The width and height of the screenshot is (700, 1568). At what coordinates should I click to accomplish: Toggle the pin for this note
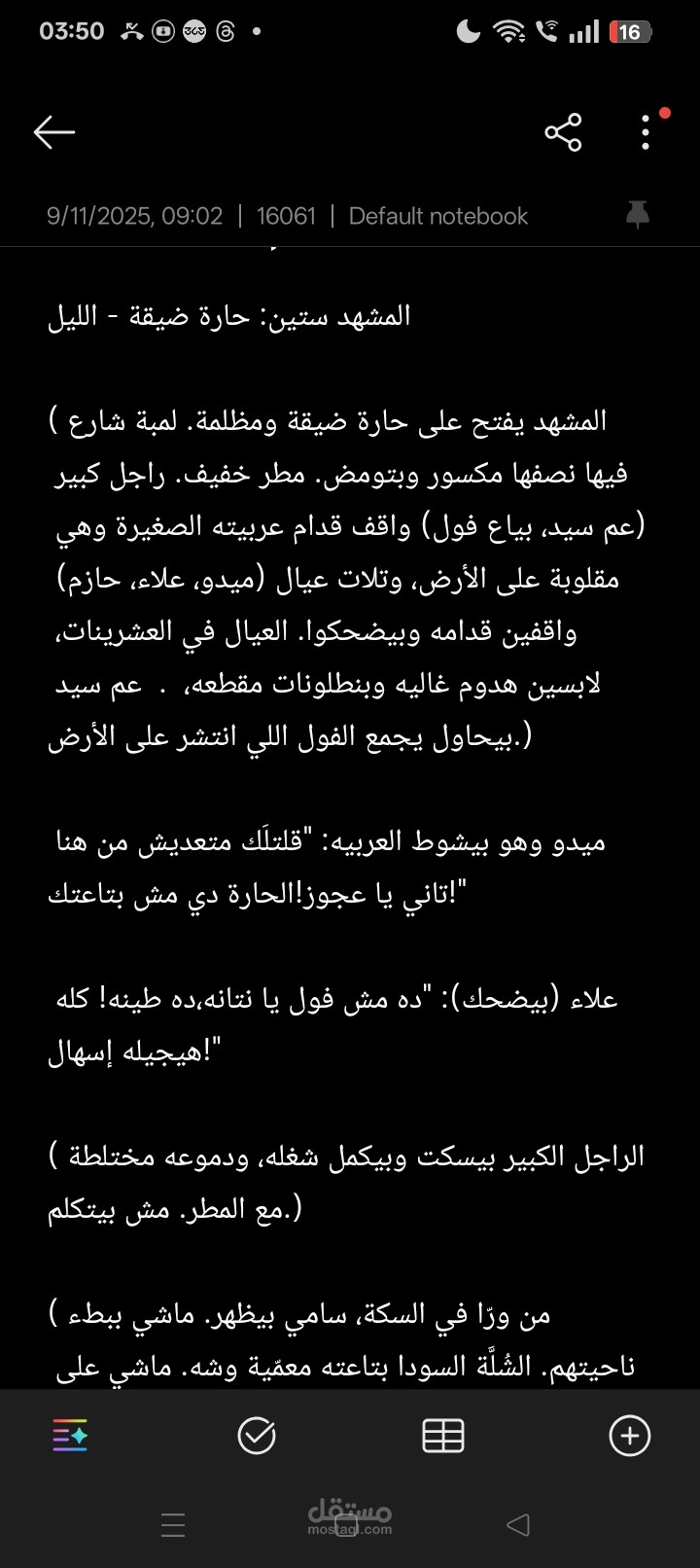pyautogui.click(x=638, y=215)
